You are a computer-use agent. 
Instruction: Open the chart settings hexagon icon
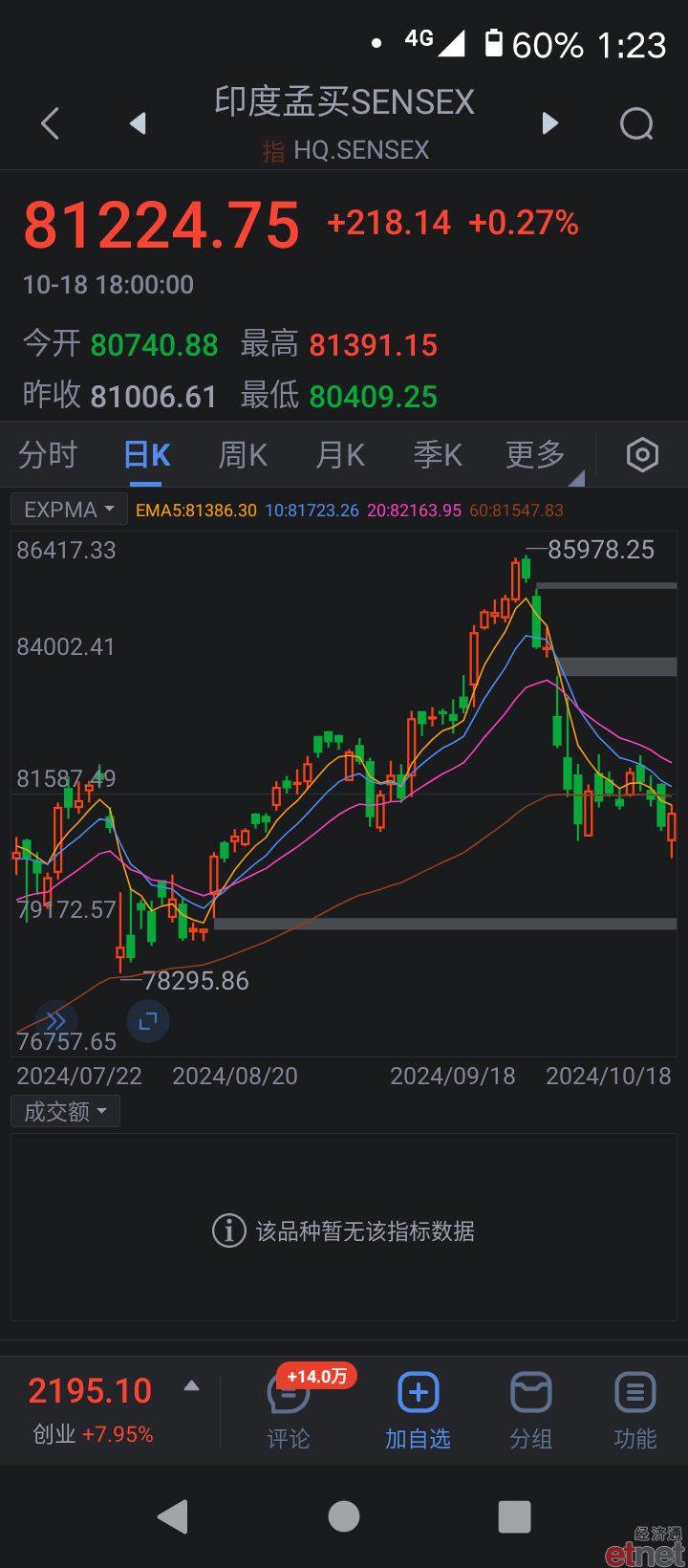[642, 455]
